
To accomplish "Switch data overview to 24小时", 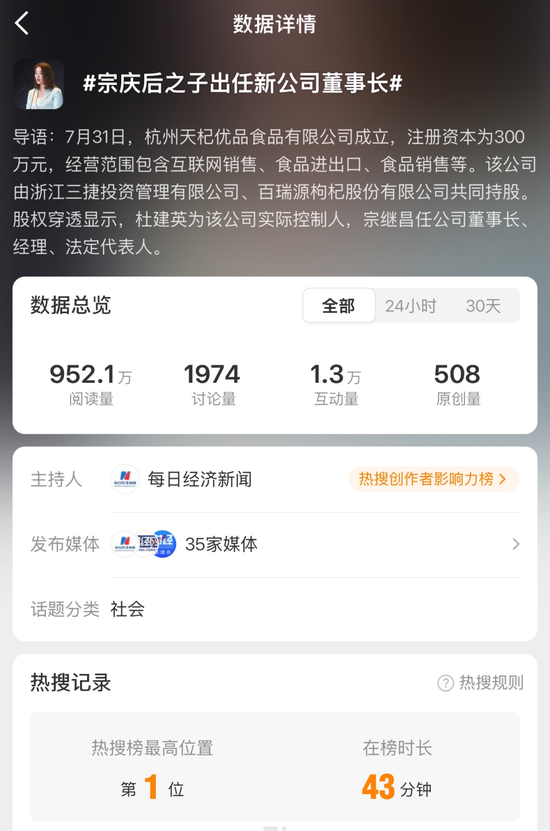I will click(x=411, y=306).
